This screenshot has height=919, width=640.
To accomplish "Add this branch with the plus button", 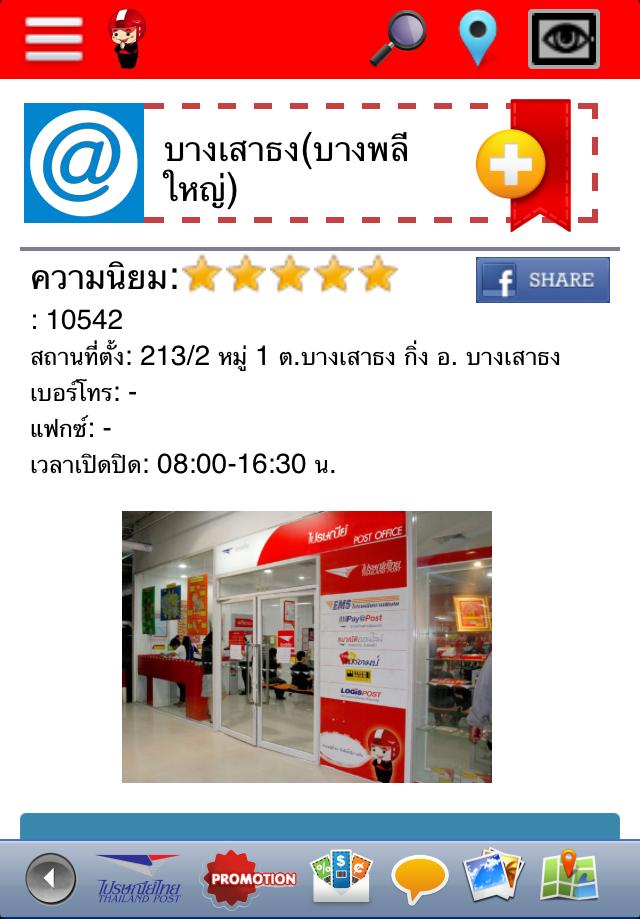I will click(x=510, y=164).
